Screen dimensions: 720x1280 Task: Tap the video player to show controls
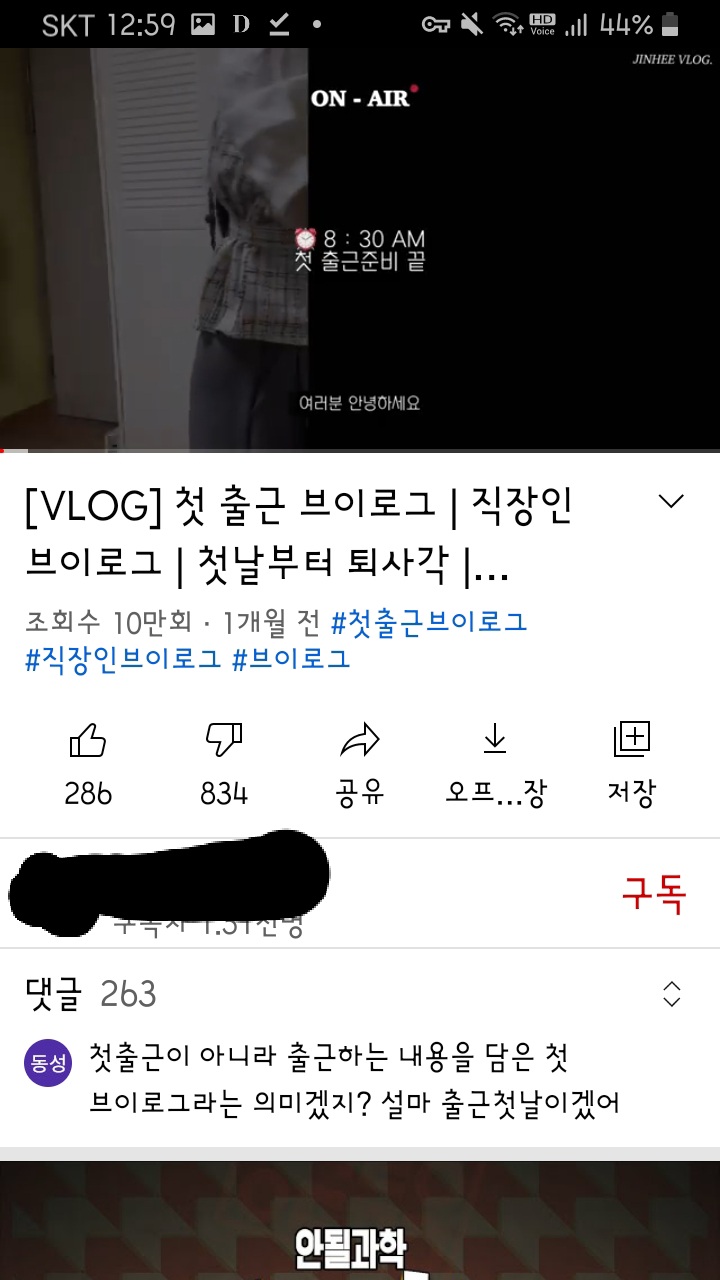coord(360,250)
